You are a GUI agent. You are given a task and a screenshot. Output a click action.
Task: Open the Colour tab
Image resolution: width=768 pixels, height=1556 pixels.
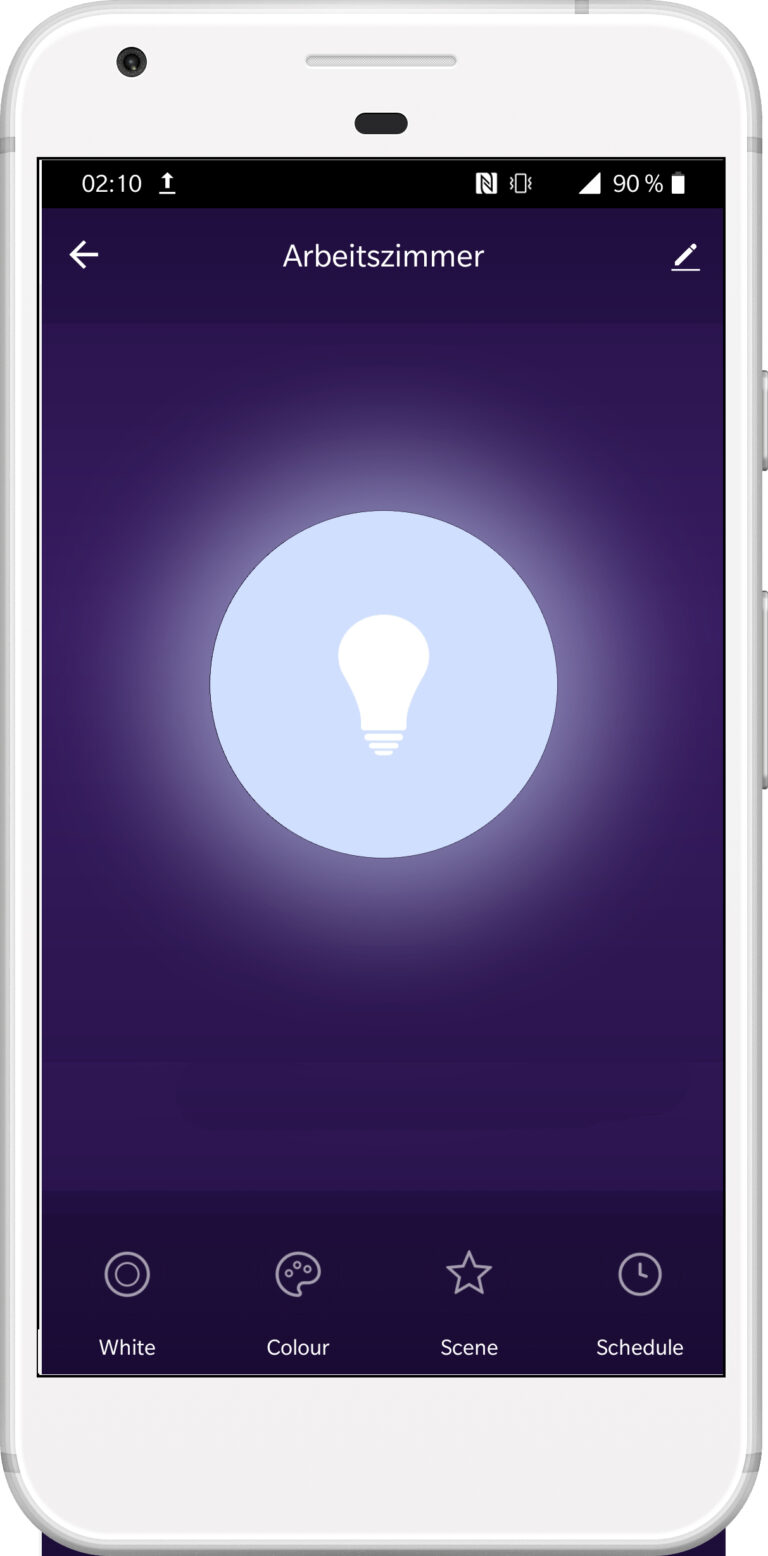tap(298, 1300)
